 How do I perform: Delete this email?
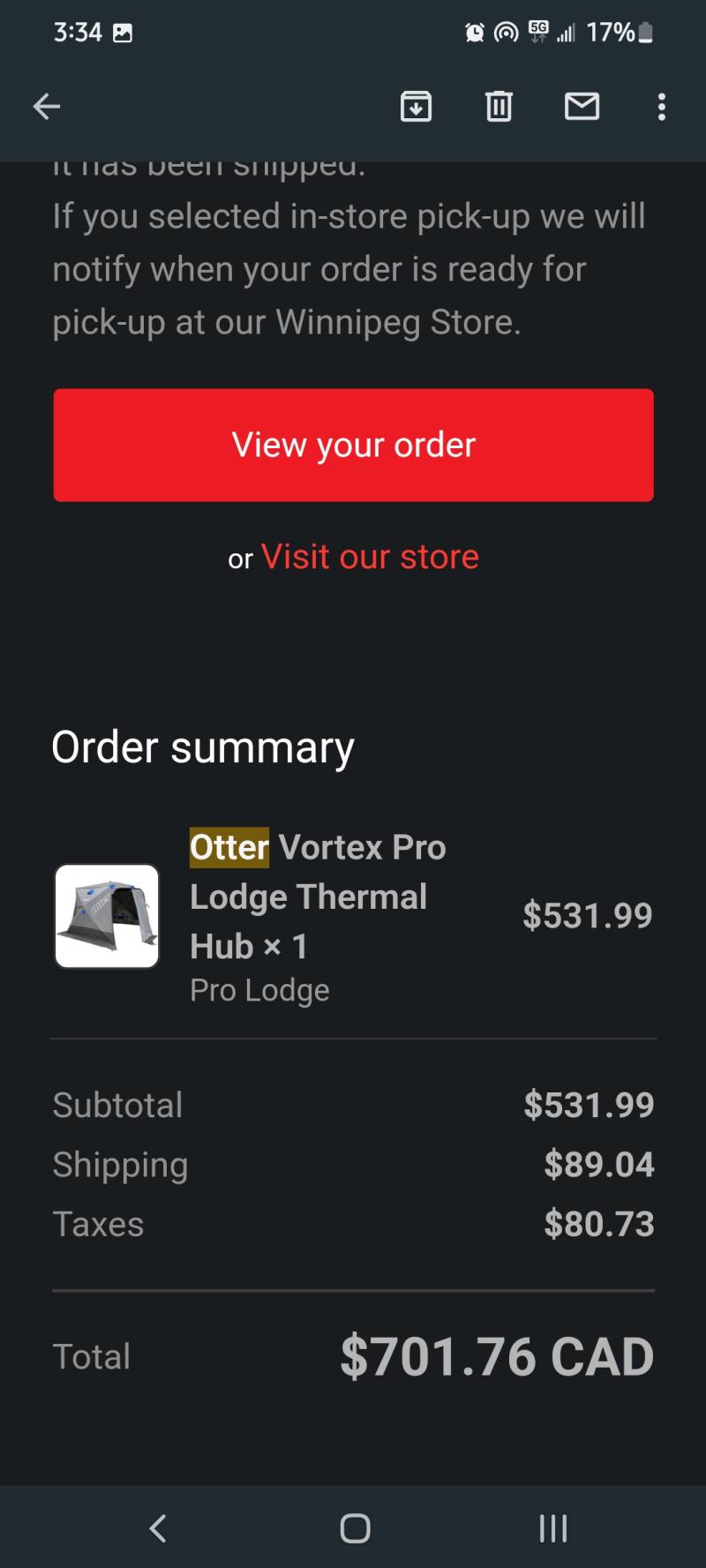tap(499, 107)
